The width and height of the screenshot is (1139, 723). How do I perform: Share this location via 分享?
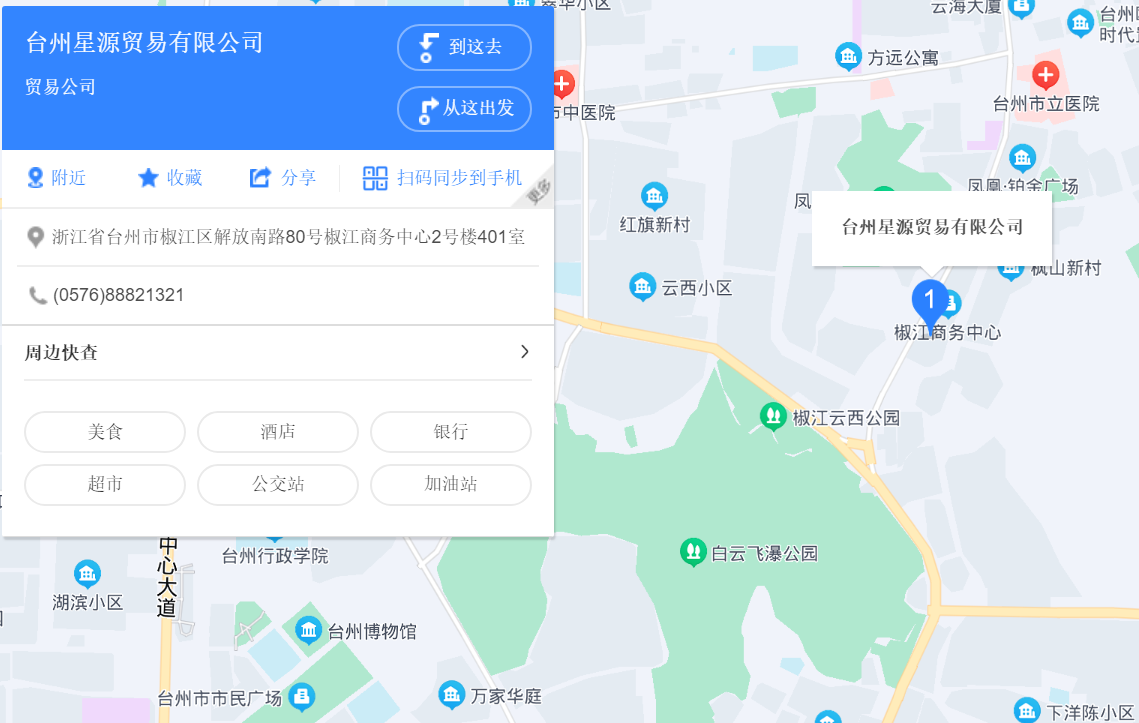point(282,178)
